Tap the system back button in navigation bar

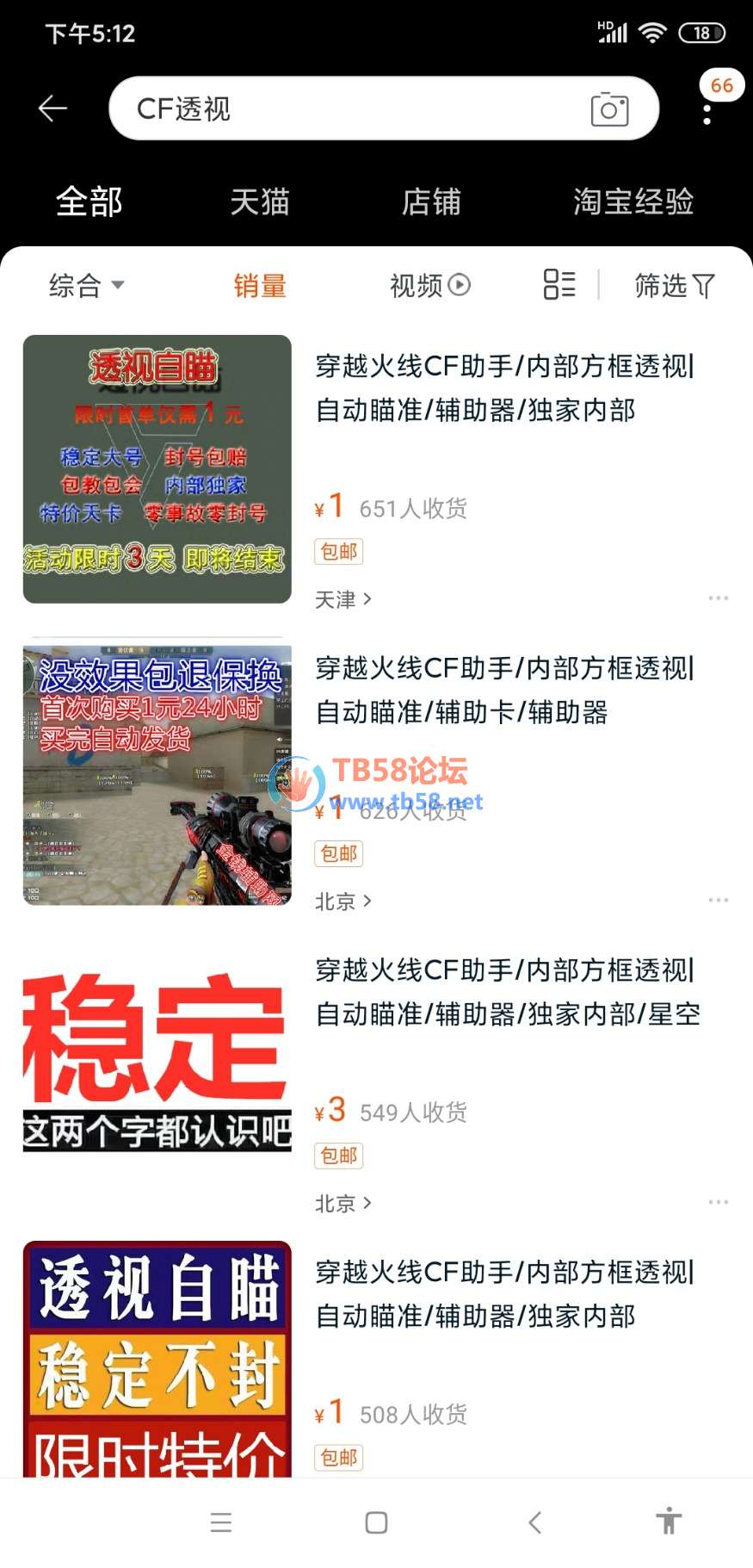tap(534, 1522)
